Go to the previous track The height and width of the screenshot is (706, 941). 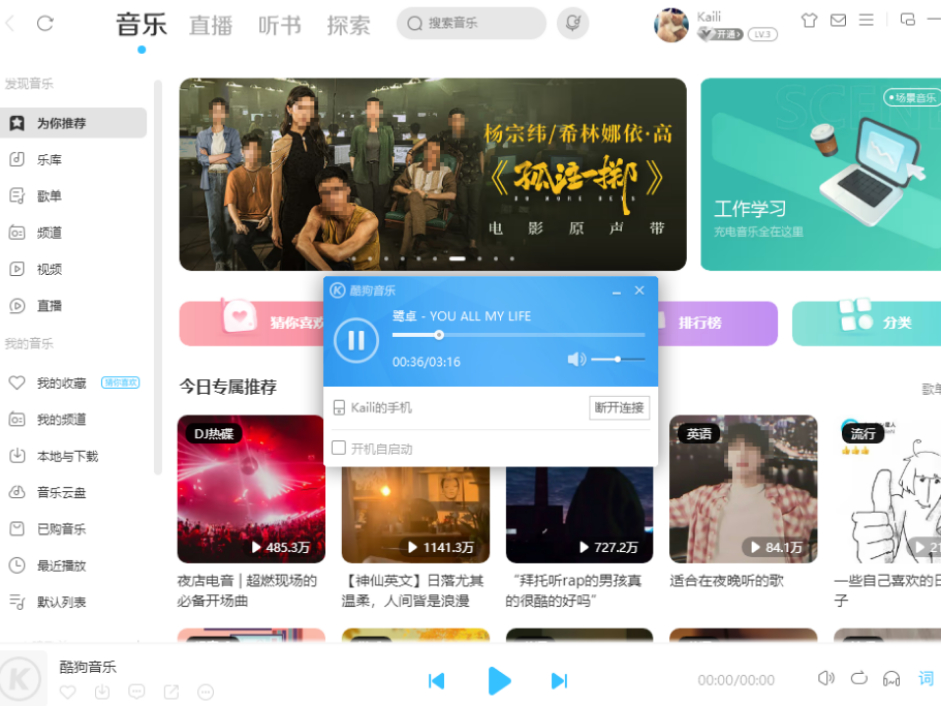click(x=436, y=681)
